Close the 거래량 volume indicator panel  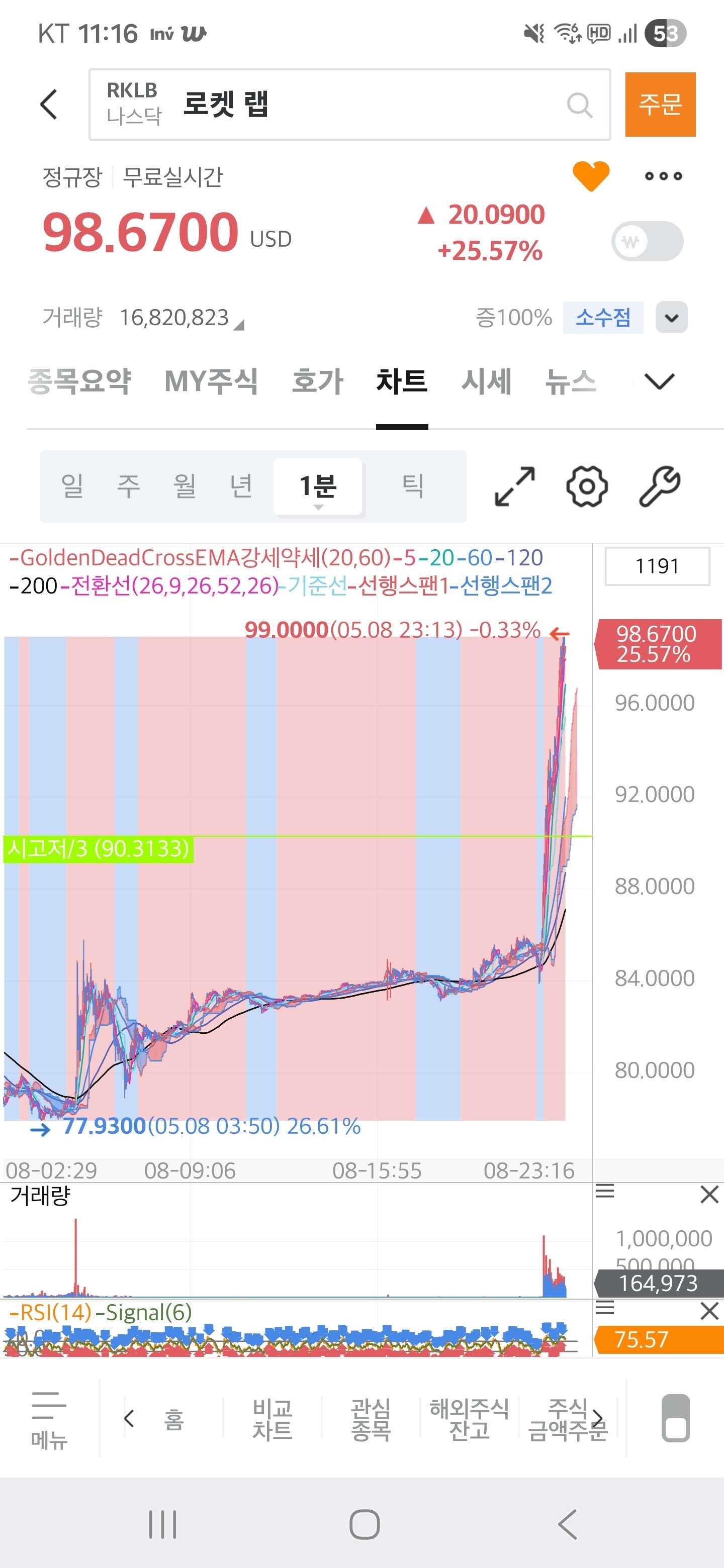pos(709,1194)
